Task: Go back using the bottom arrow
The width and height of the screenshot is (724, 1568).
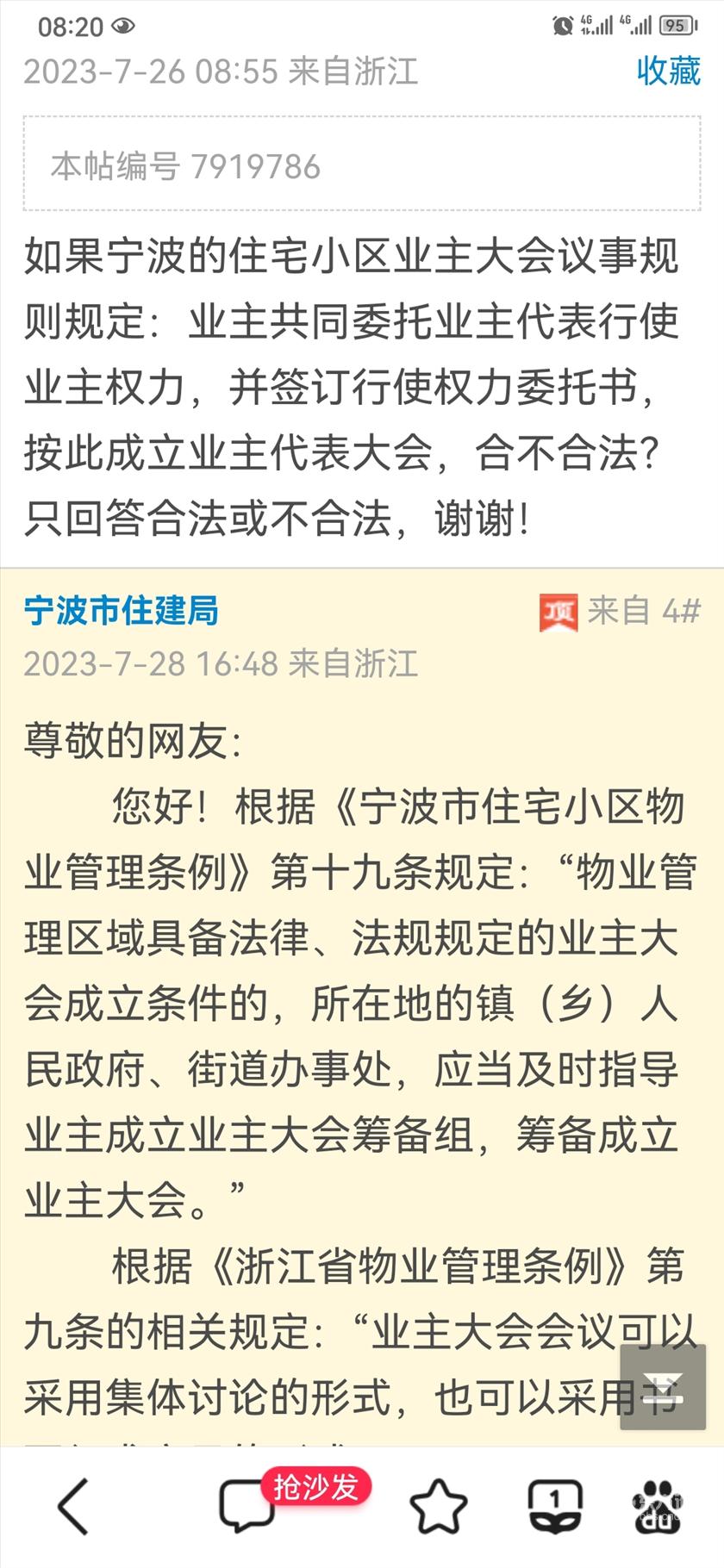Action: click(x=74, y=1506)
